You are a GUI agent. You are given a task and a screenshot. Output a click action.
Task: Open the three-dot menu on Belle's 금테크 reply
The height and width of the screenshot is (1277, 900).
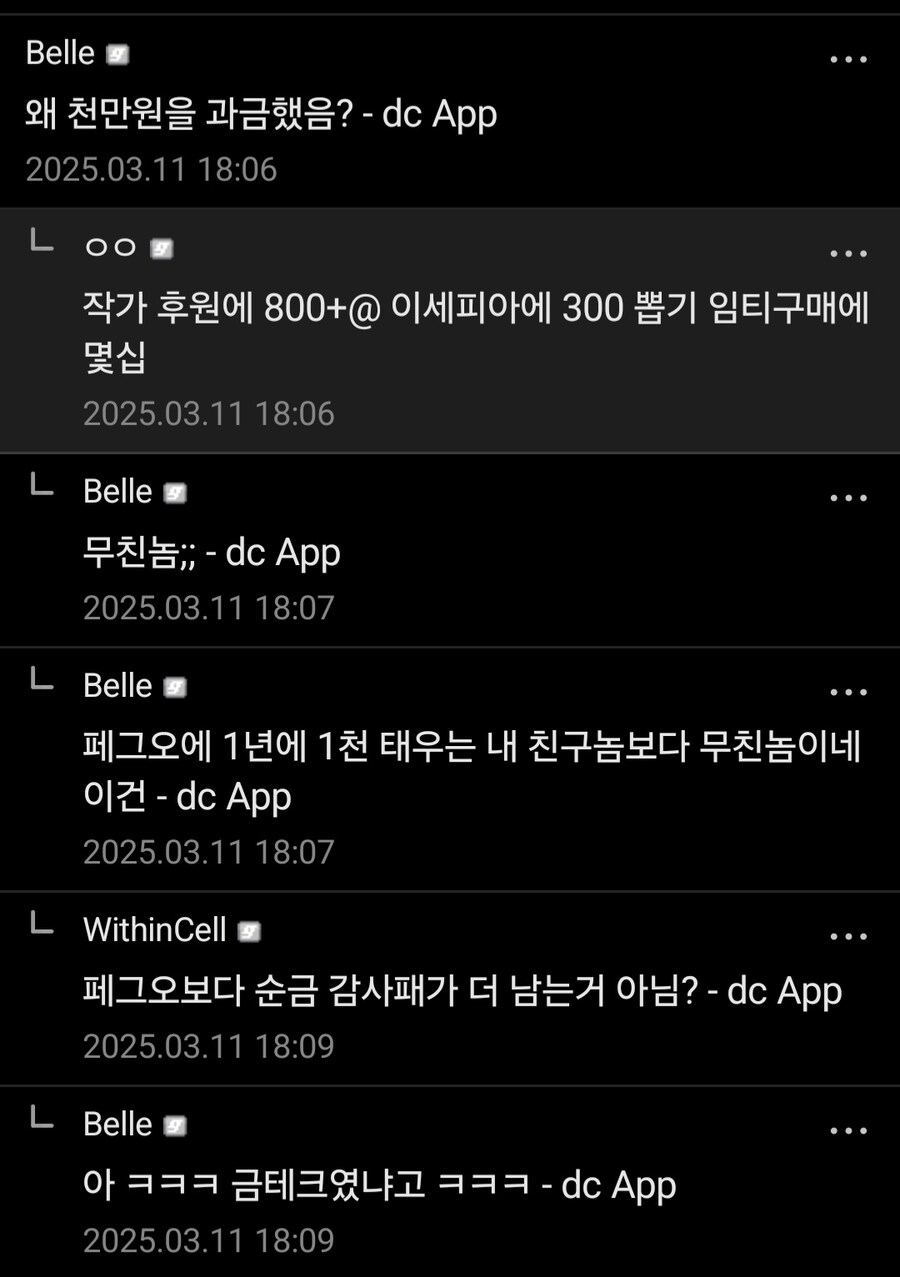(848, 1128)
